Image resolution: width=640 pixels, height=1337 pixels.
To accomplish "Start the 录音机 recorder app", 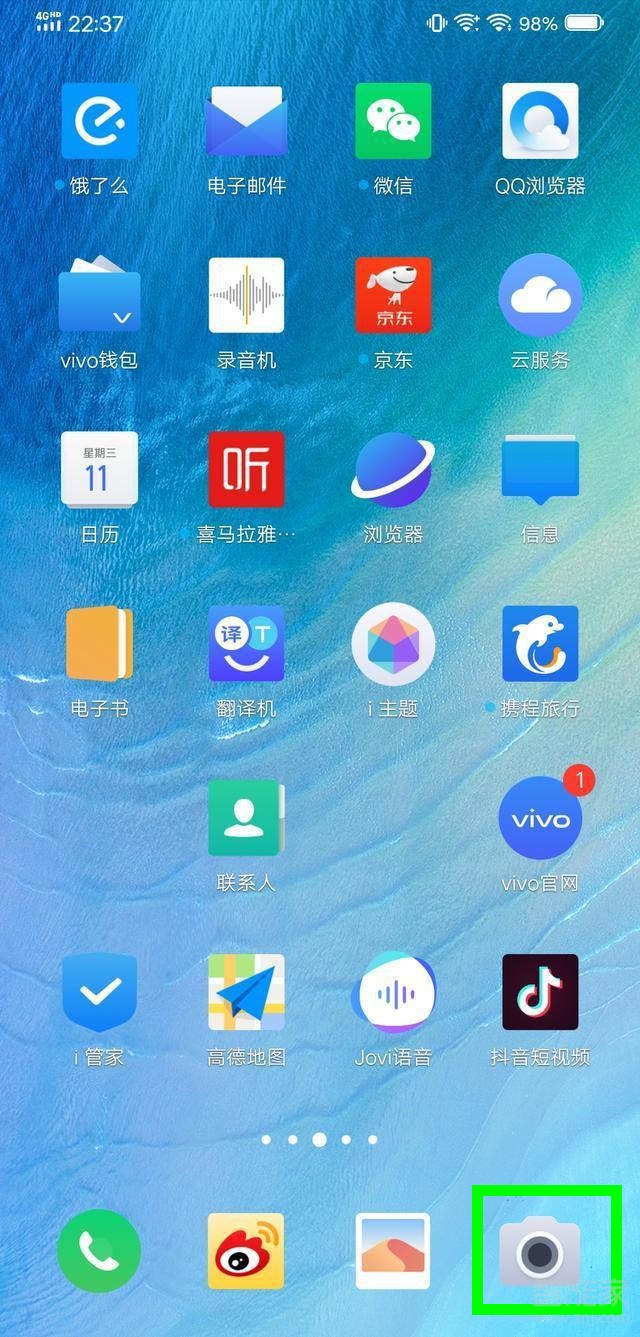I will click(x=246, y=295).
